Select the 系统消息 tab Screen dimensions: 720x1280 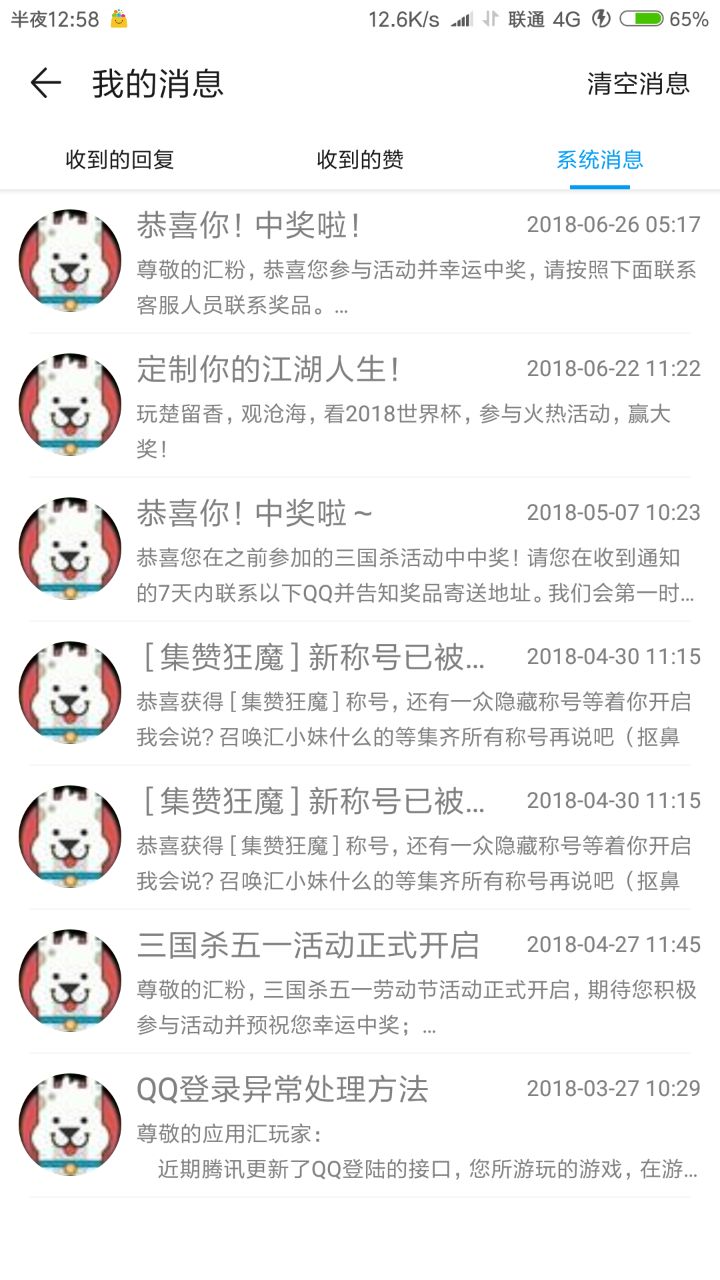[600, 159]
